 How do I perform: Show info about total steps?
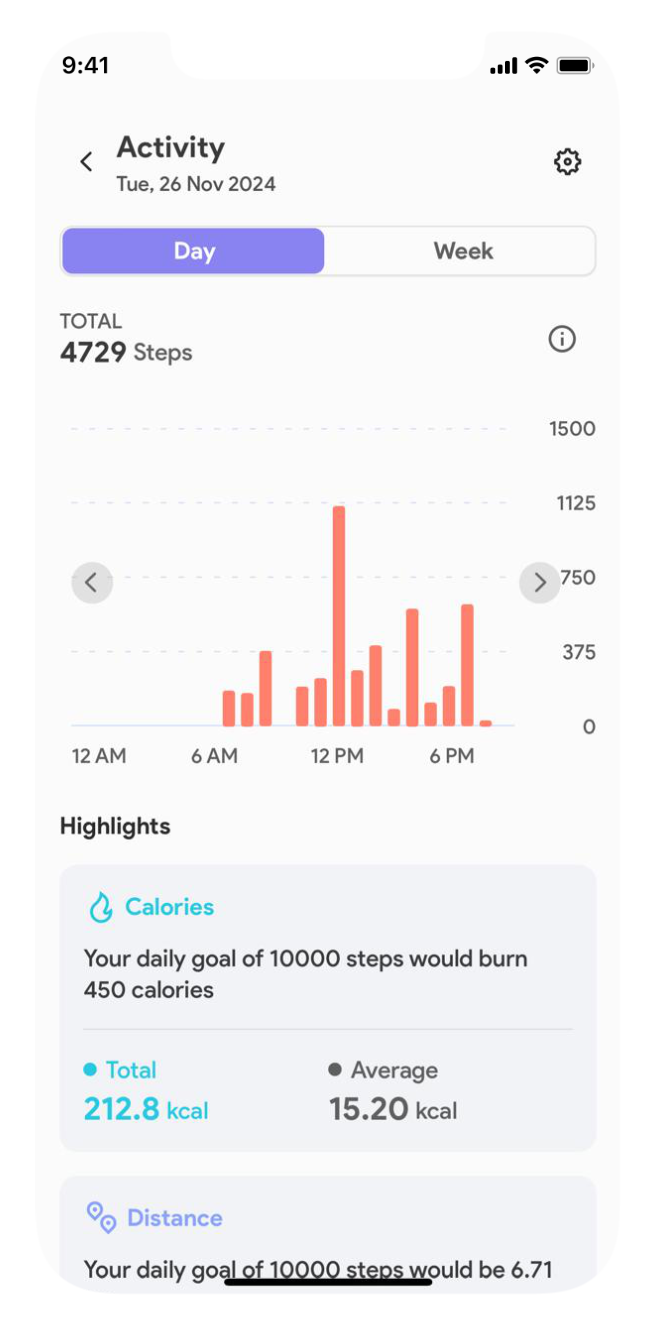(x=562, y=339)
